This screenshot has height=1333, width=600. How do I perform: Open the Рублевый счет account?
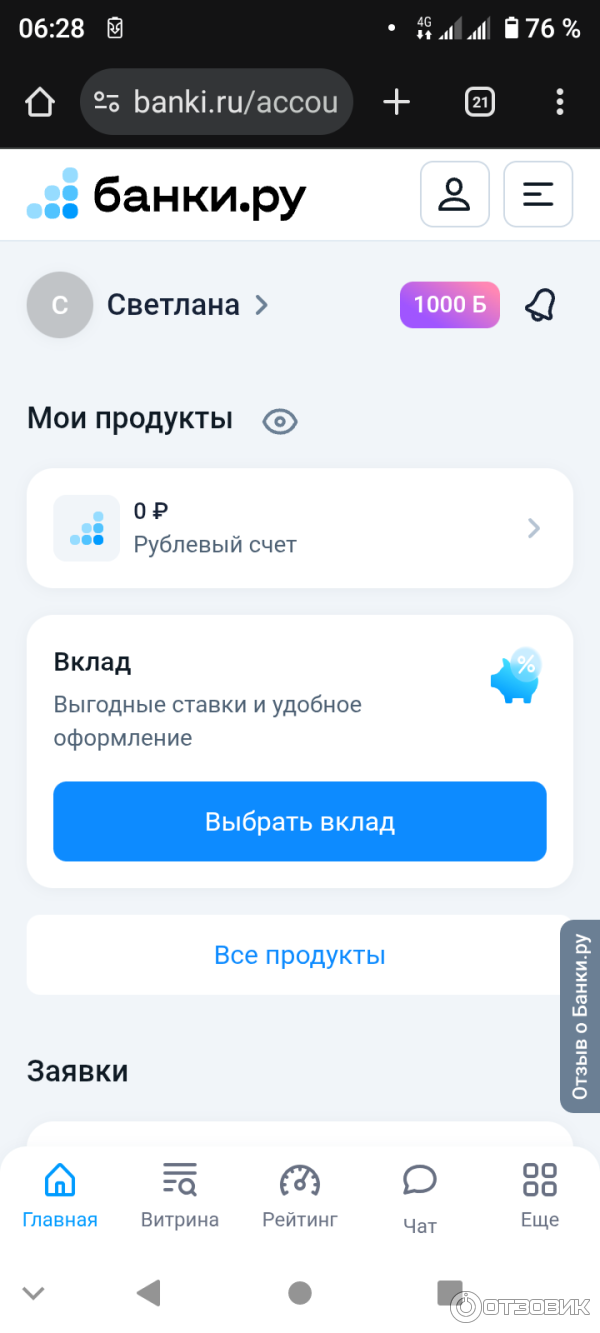pos(300,528)
